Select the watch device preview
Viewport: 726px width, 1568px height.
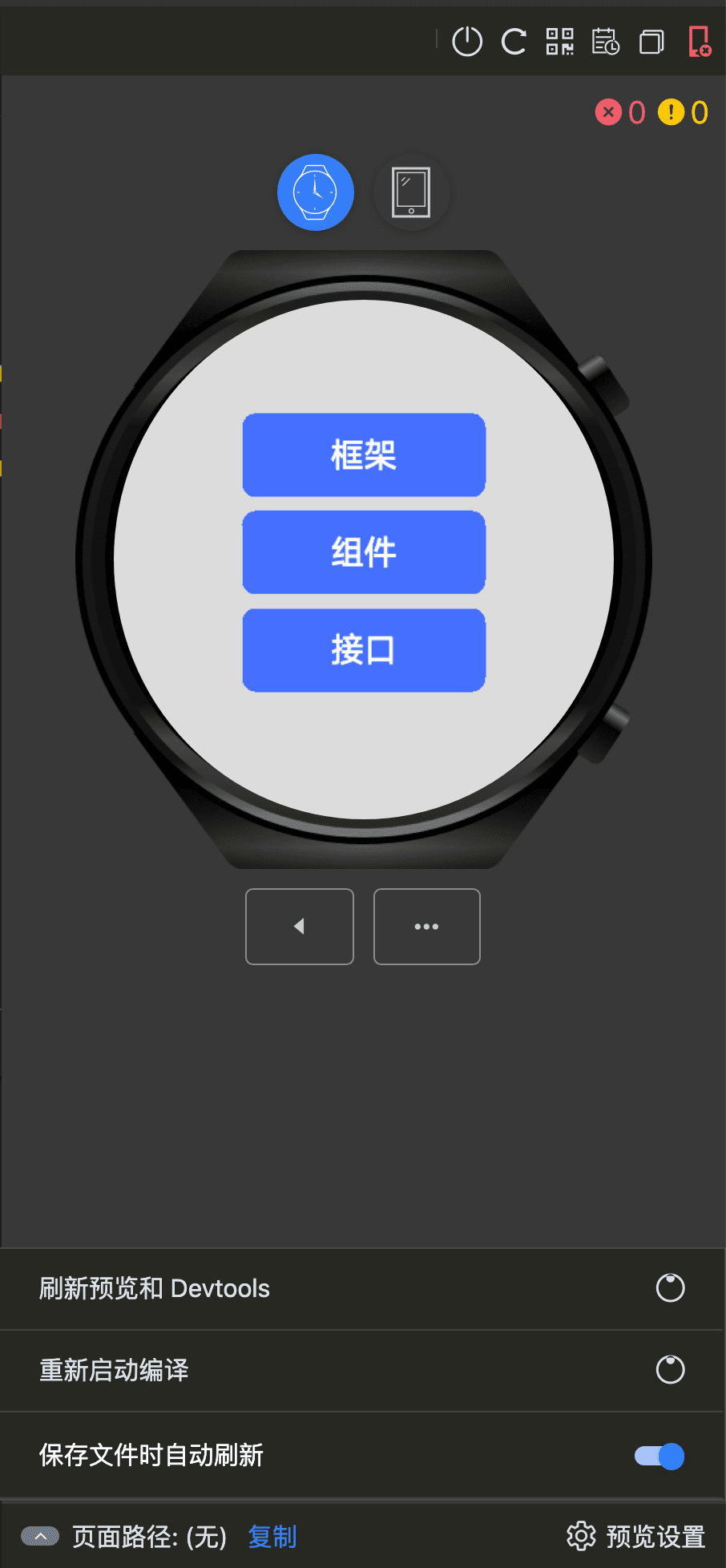point(316,192)
